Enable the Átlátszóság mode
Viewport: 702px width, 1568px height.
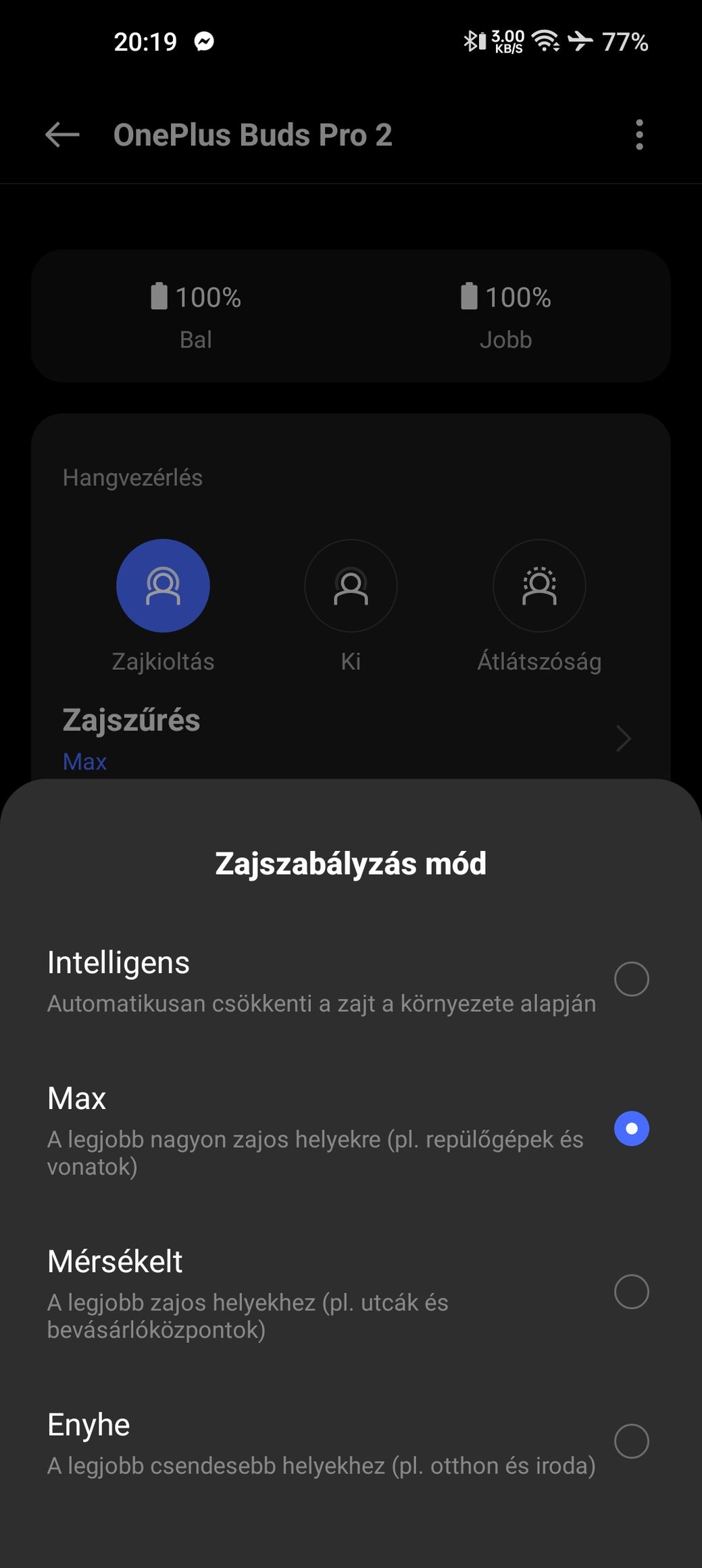(x=539, y=585)
